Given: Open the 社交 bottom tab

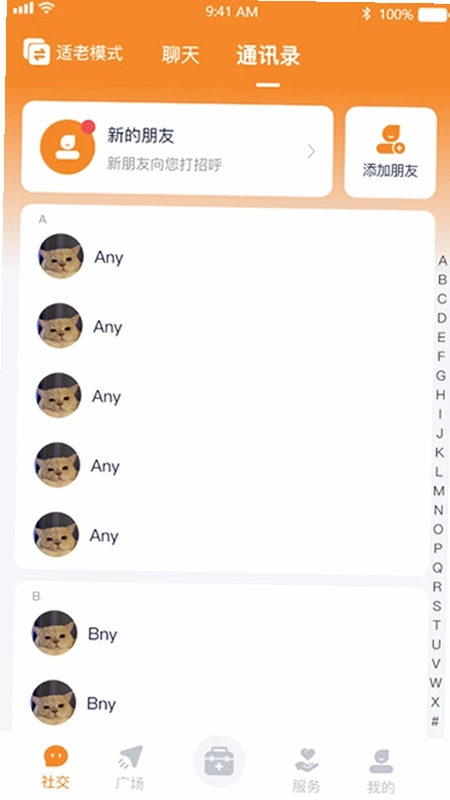Looking at the screenshot, I should pos(56,767).
